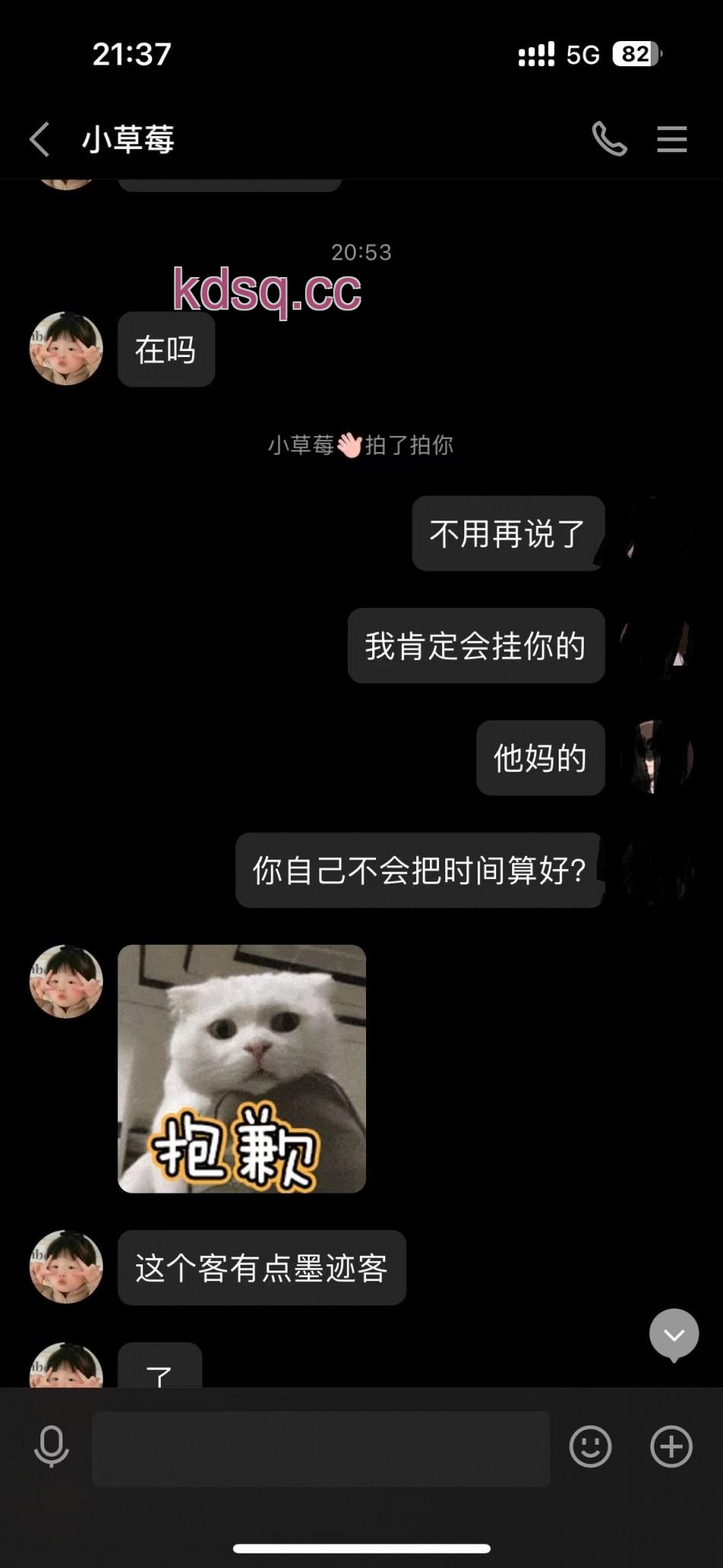The width and height of the screenshot is (723, 1568).
Task: Open the emoji picker
Action: [591, 1447]
